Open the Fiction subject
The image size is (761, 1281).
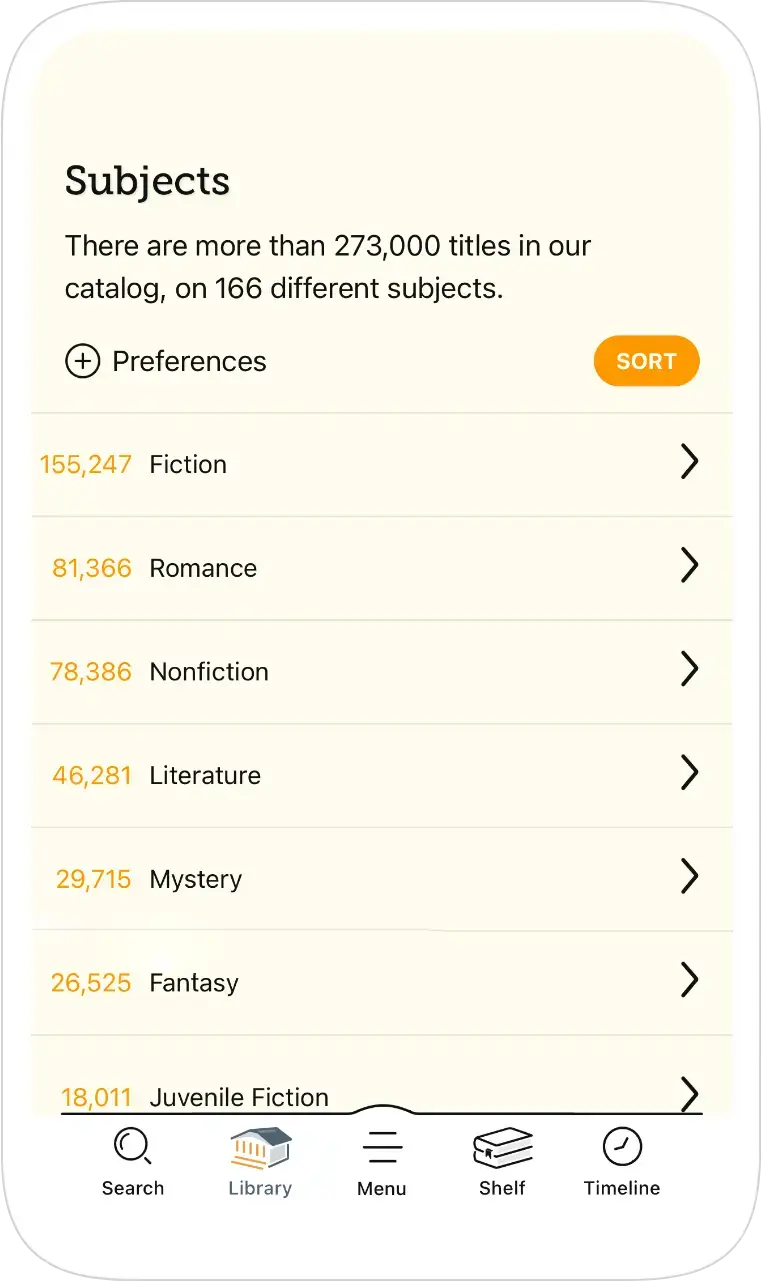(x=382, y=465)
